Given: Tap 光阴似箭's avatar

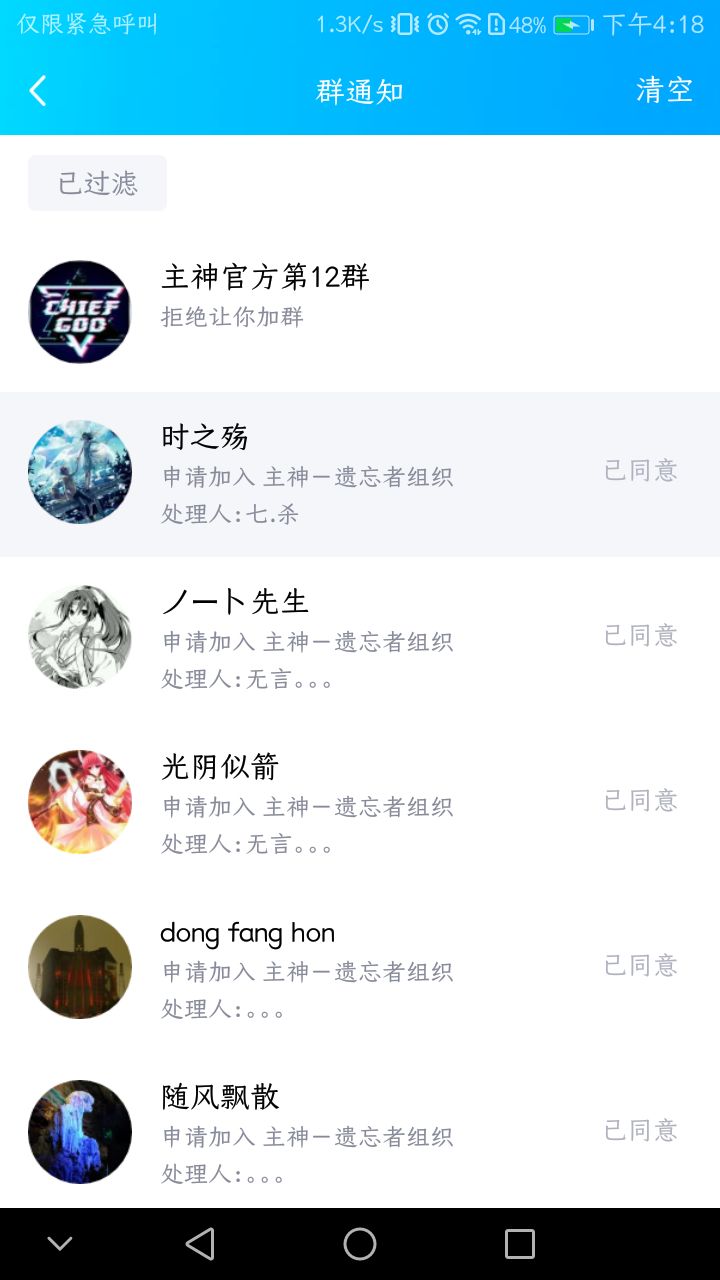Looking at the screenshot, I should [80, 801].
